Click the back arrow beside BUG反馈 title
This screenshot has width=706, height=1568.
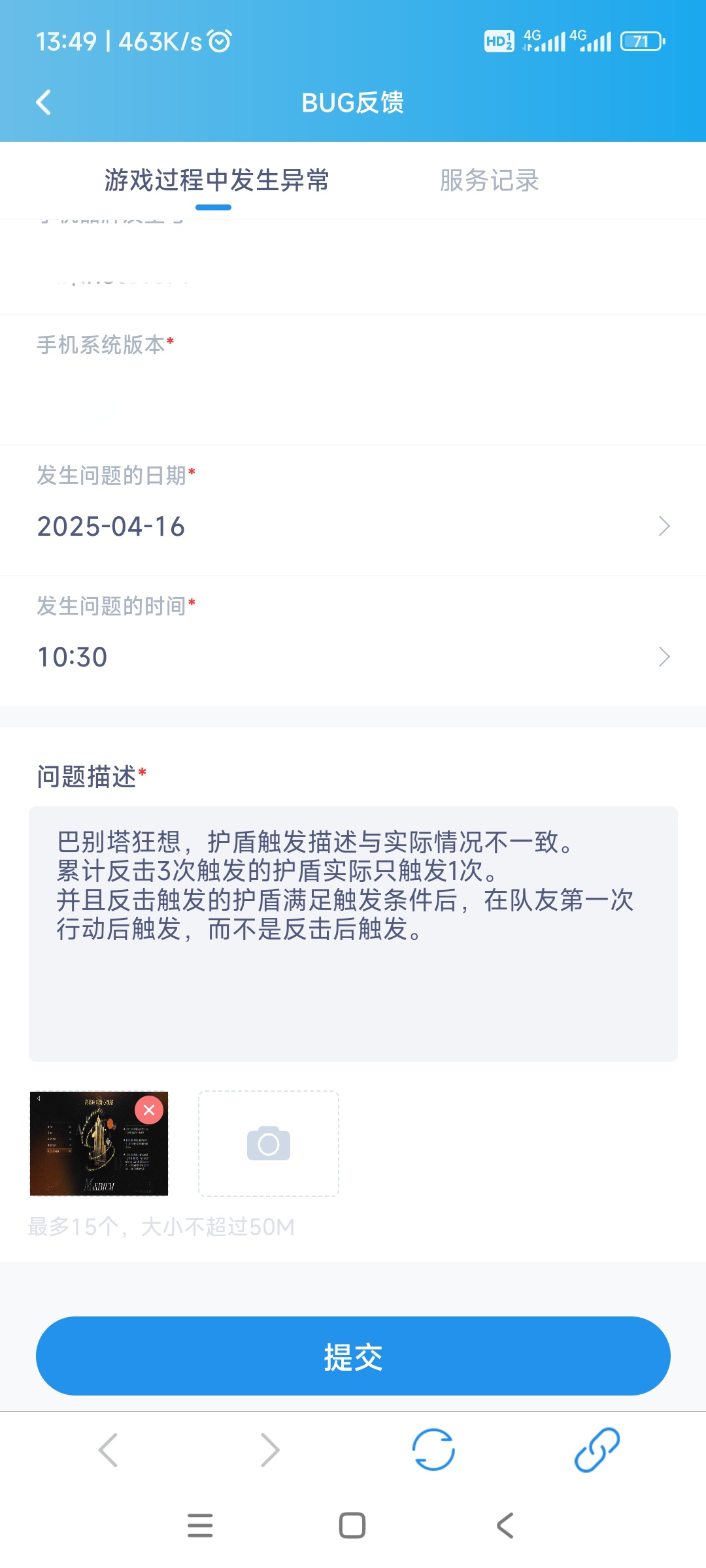[x=42, y=103]
